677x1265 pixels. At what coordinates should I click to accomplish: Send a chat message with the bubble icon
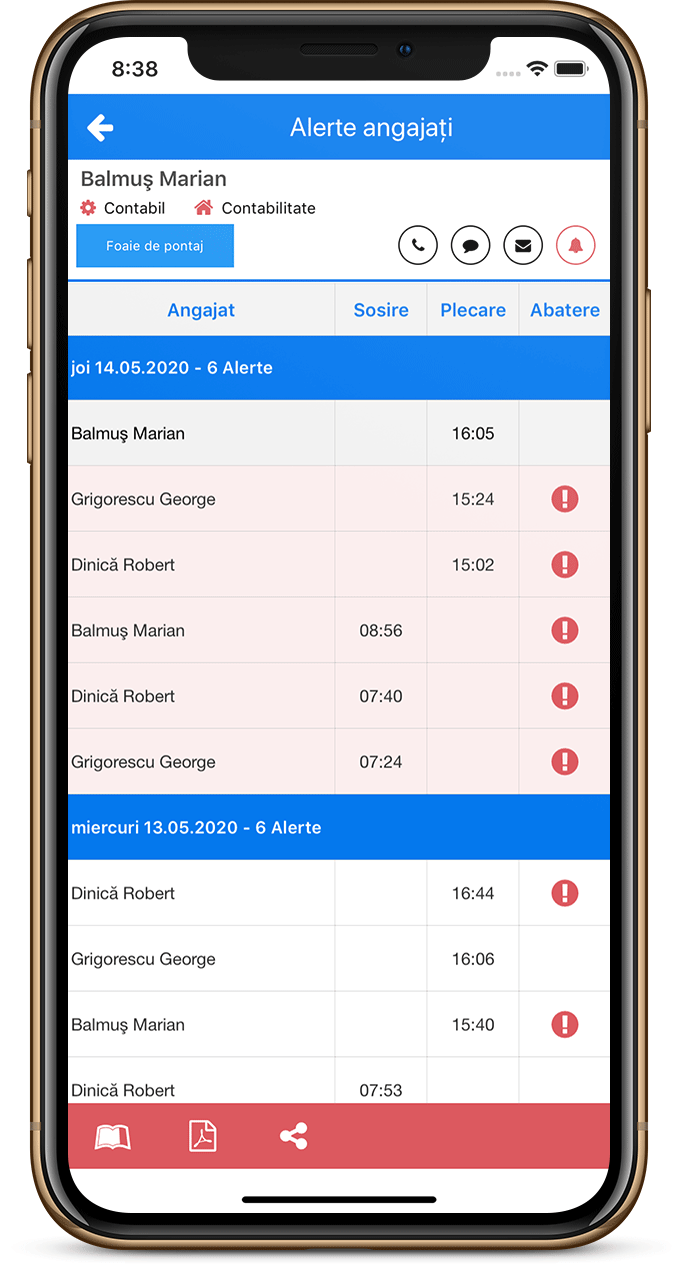[470, 245]
